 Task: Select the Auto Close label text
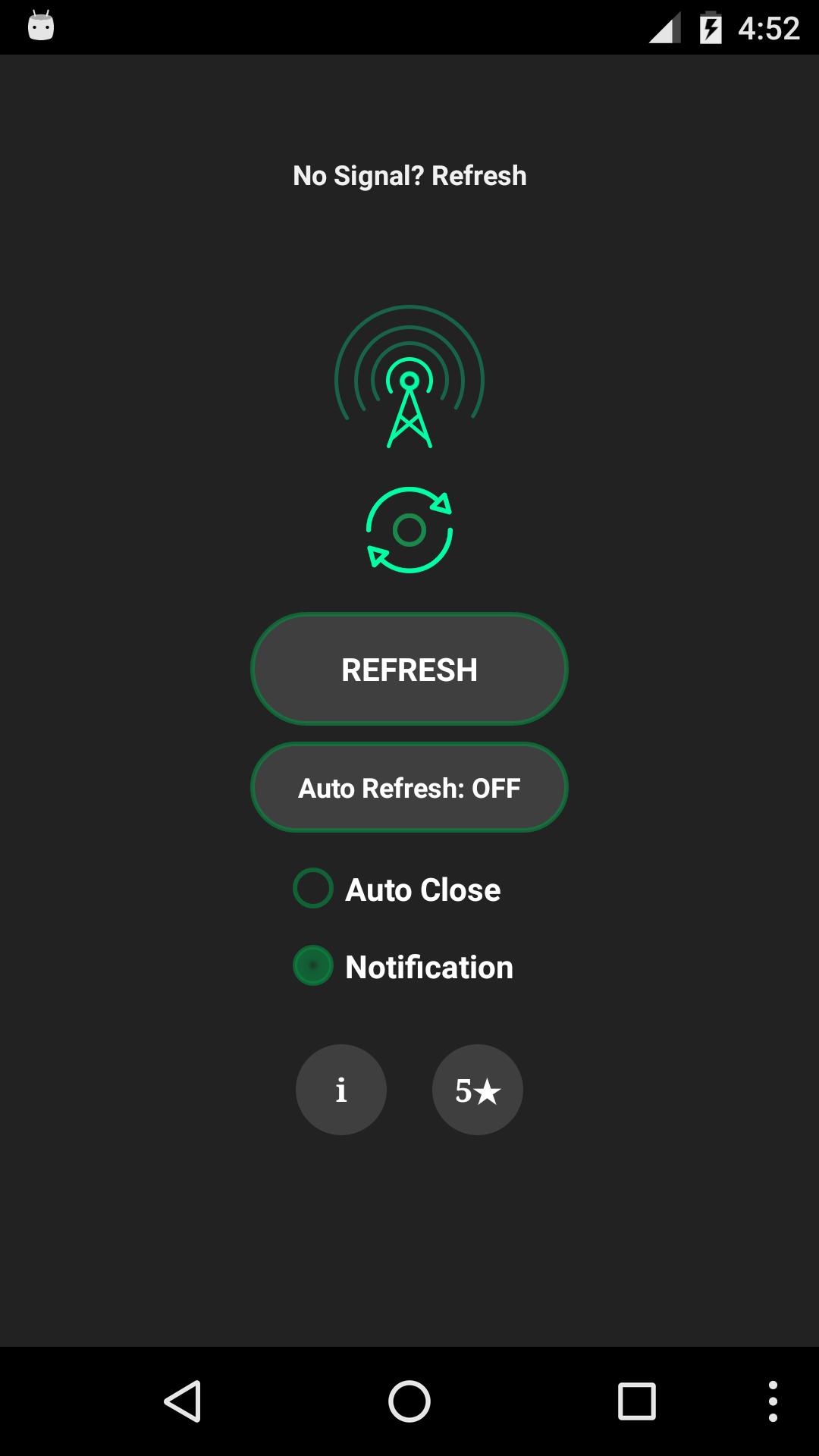[x=422, y=889]
